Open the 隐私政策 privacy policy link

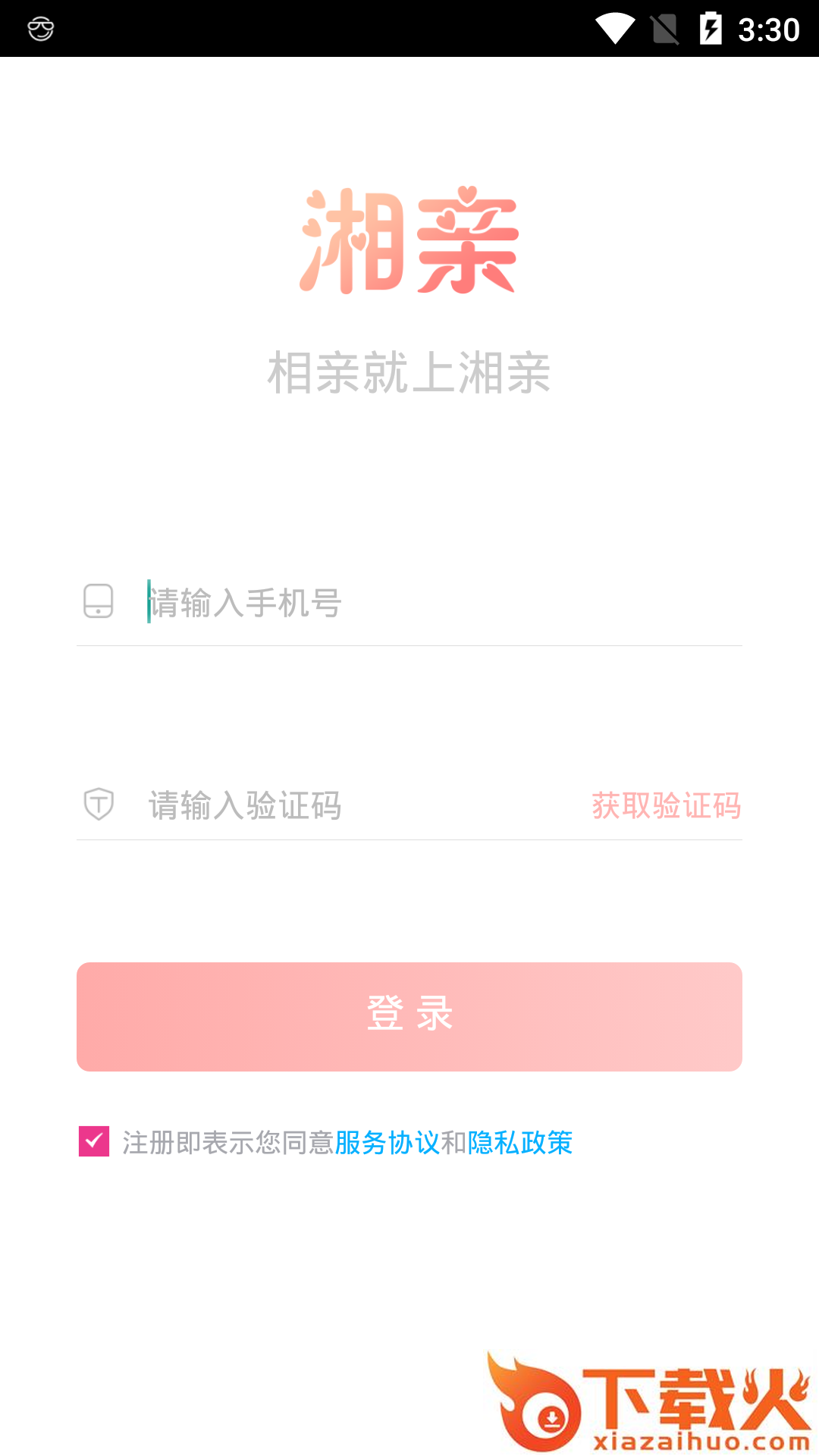[520, 1143]
